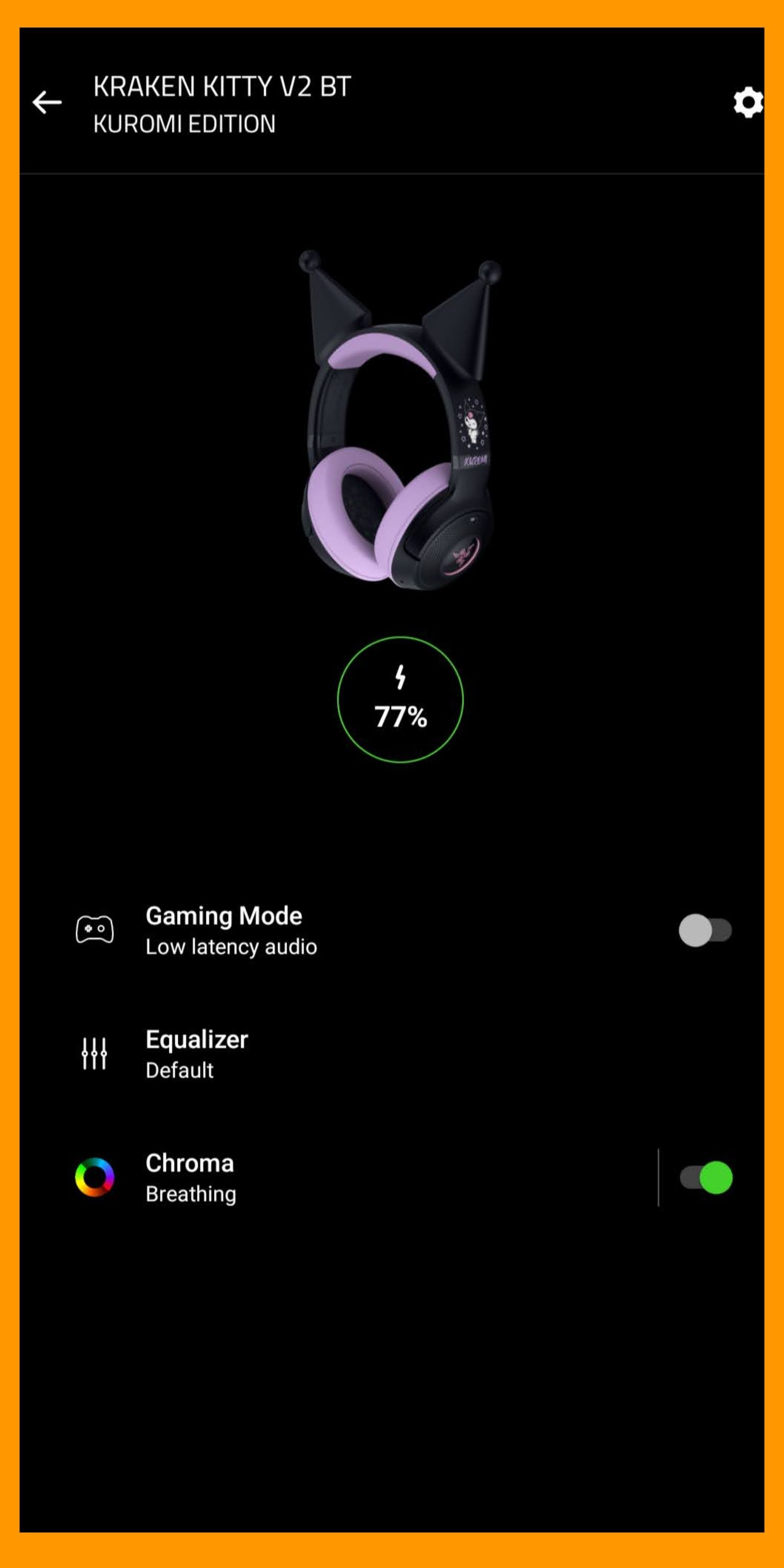Screen dimensions: 784x1568
Task: Turn off the Chroma toggle
Action: coord(706,1177)
